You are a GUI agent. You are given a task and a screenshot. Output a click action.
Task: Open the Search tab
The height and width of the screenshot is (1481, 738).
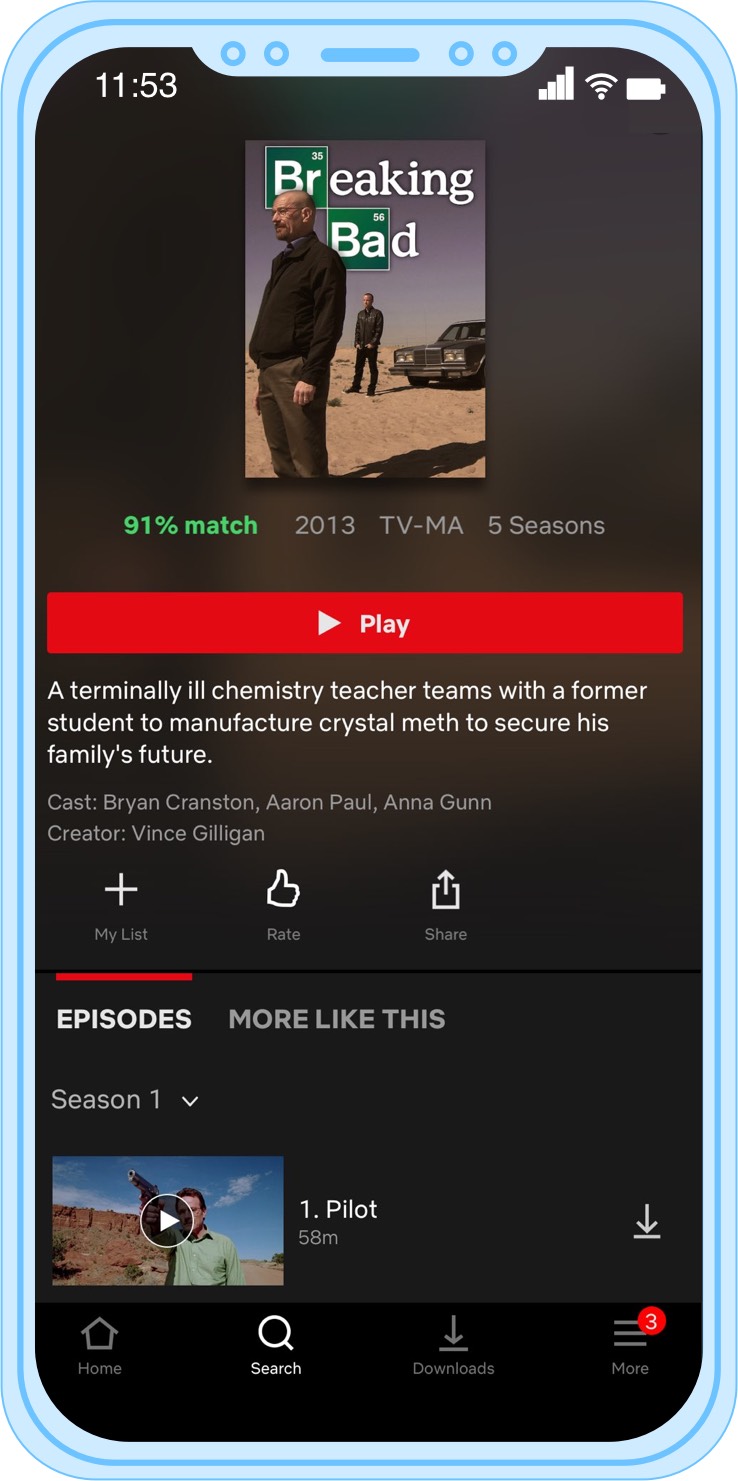coord(275,1345)
